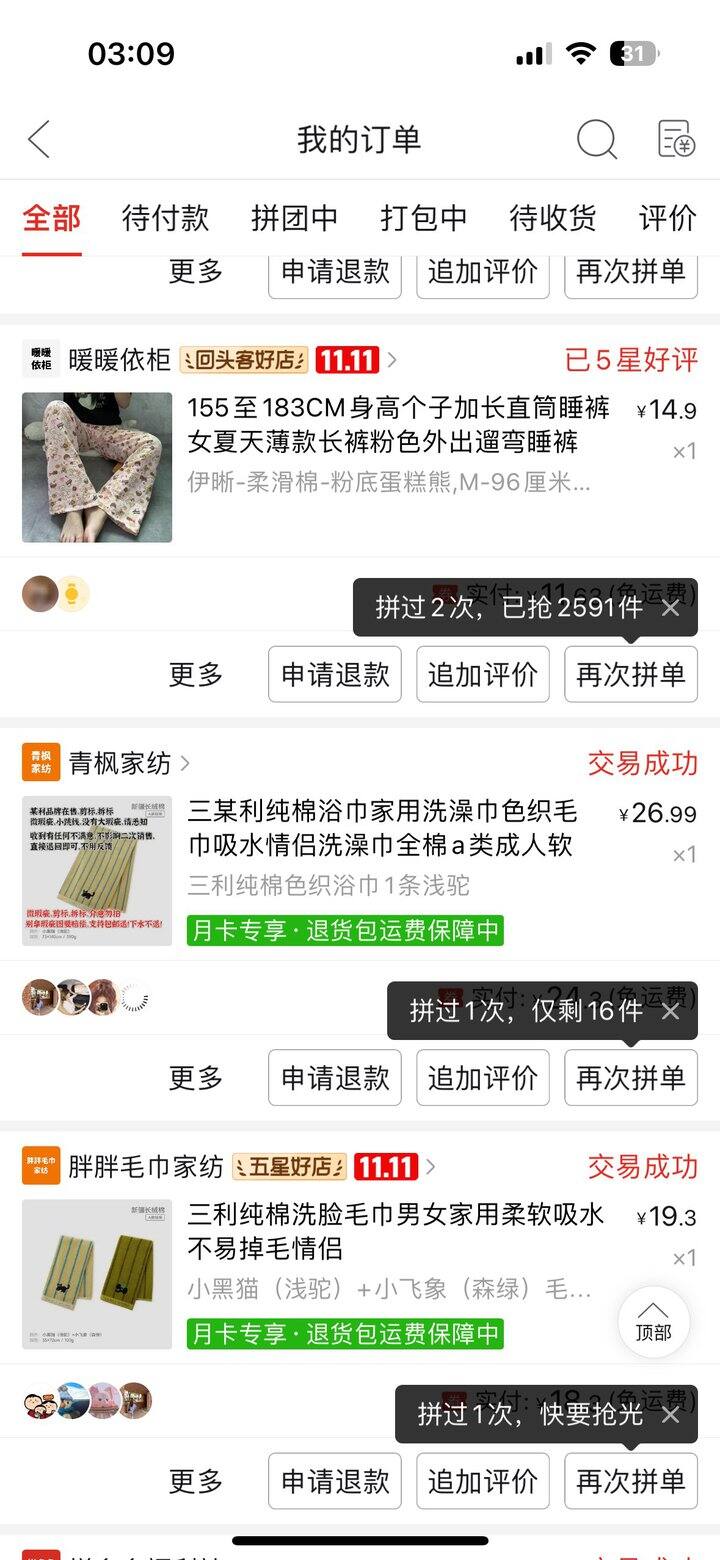Image resolution: width=720 pixels, height=1560 pixels.
Task: Open 青枫家纺 shop page
Action: point(118,763)
